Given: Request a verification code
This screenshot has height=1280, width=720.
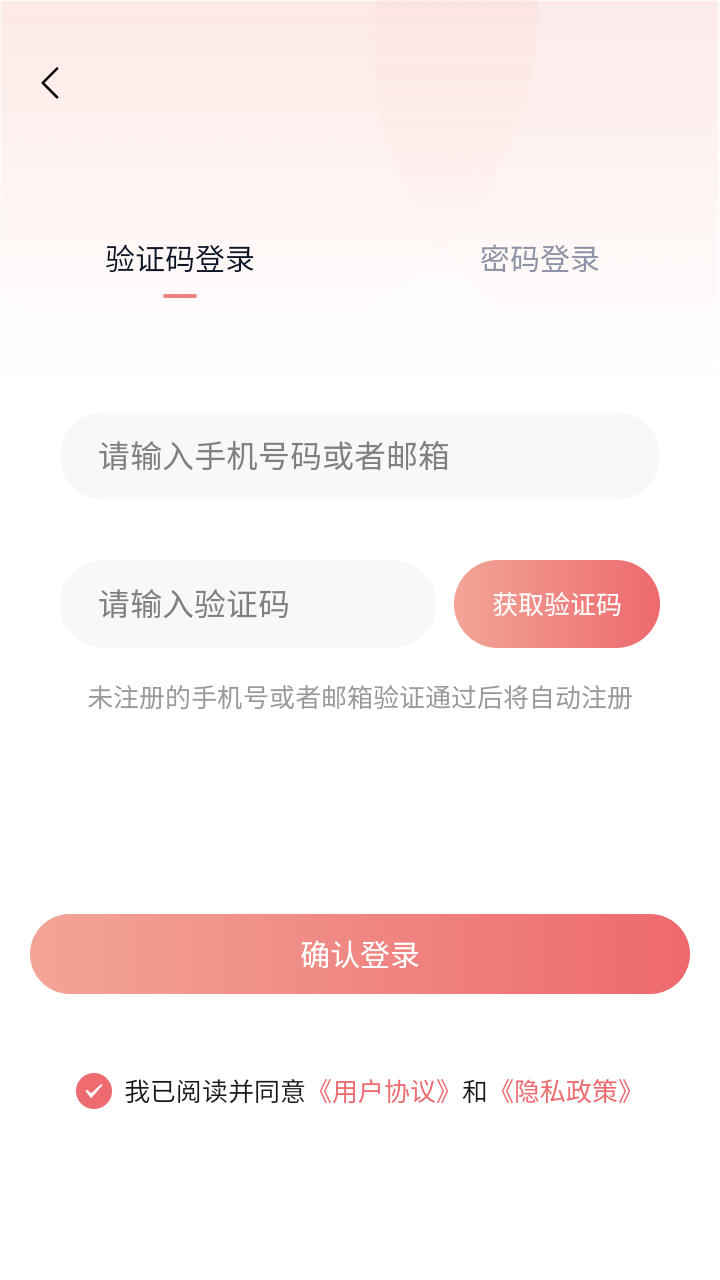Looking at the screenshot, I should (x=556, y=604).
